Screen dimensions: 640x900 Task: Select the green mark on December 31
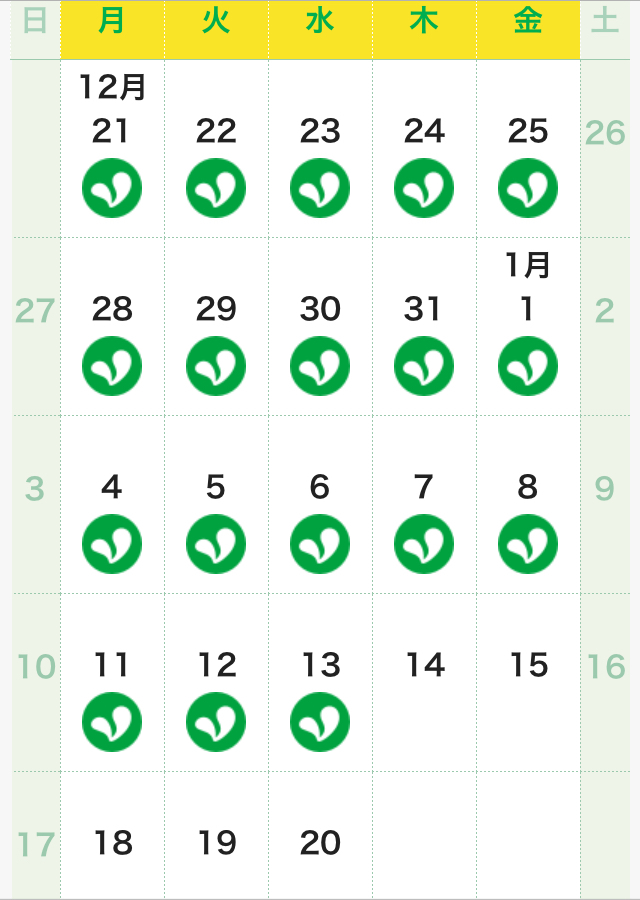(x=424, y=366)
